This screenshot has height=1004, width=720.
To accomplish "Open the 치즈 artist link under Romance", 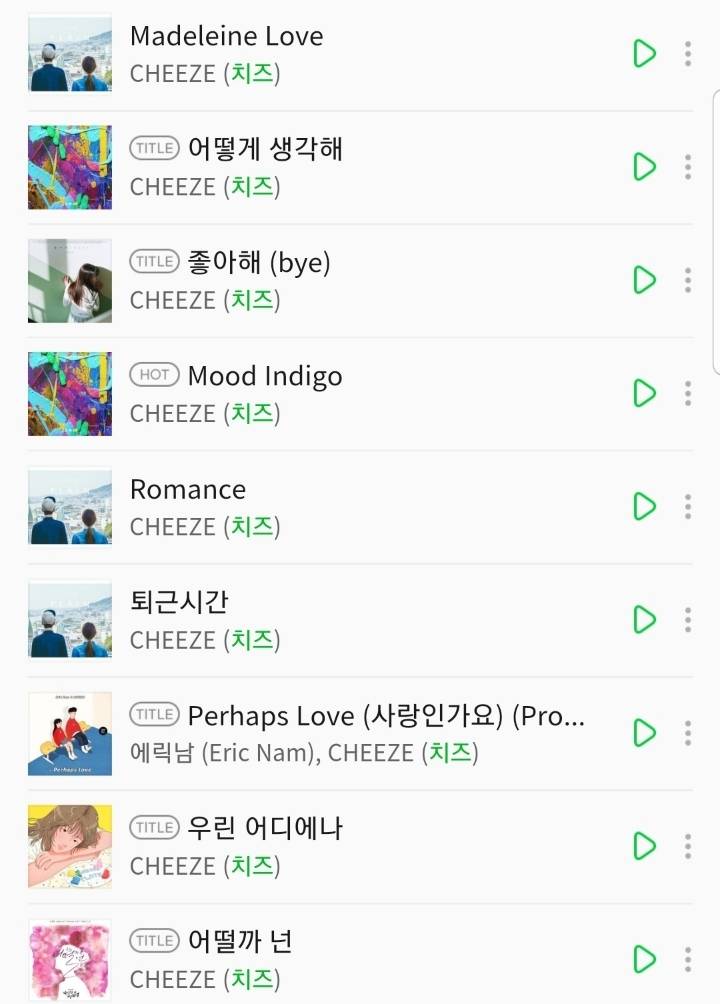I will [250, 526].
